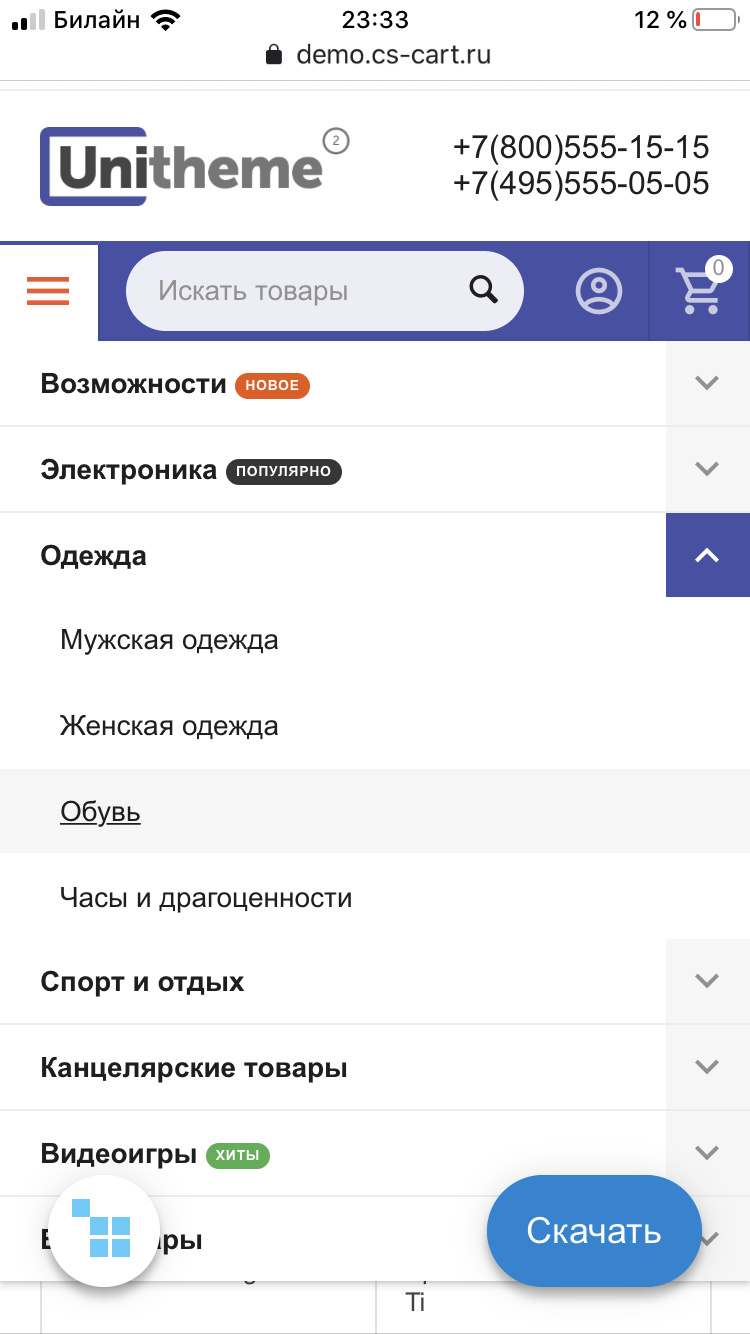750x1334 pixels.
Task: Expand the Спорт и отдых chevron
Action: point(707,981)
